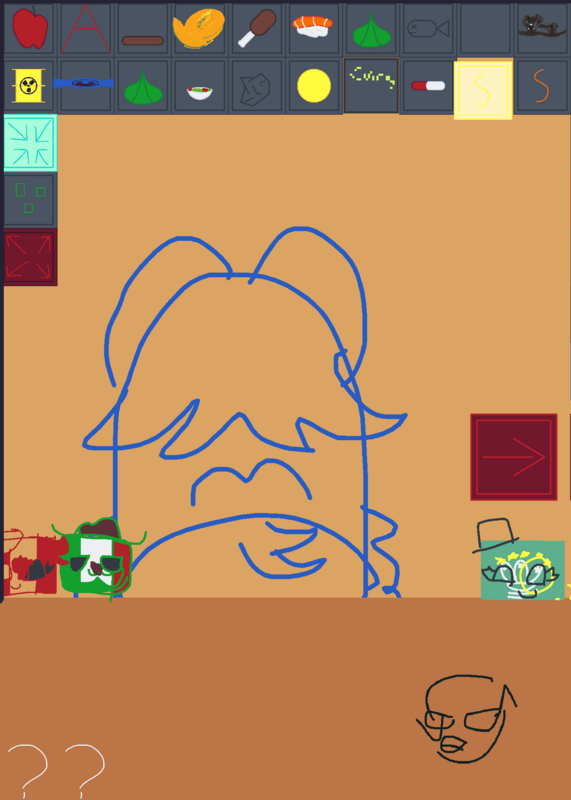Pick the red letter A item
This screenshot has height=800, width=571.
tap(86, 29)
